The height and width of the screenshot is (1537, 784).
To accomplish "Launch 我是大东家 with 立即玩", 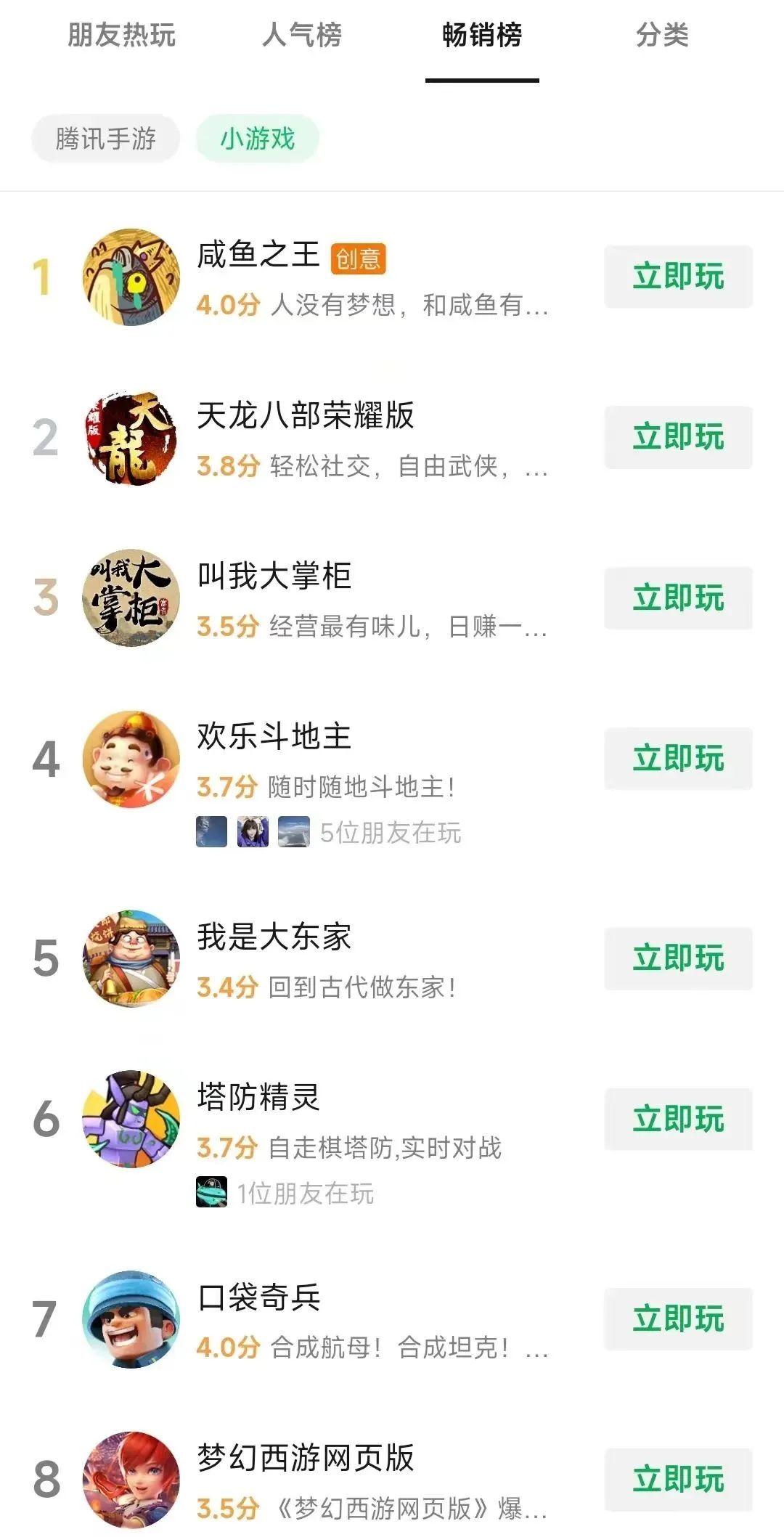I will (678, 958).
